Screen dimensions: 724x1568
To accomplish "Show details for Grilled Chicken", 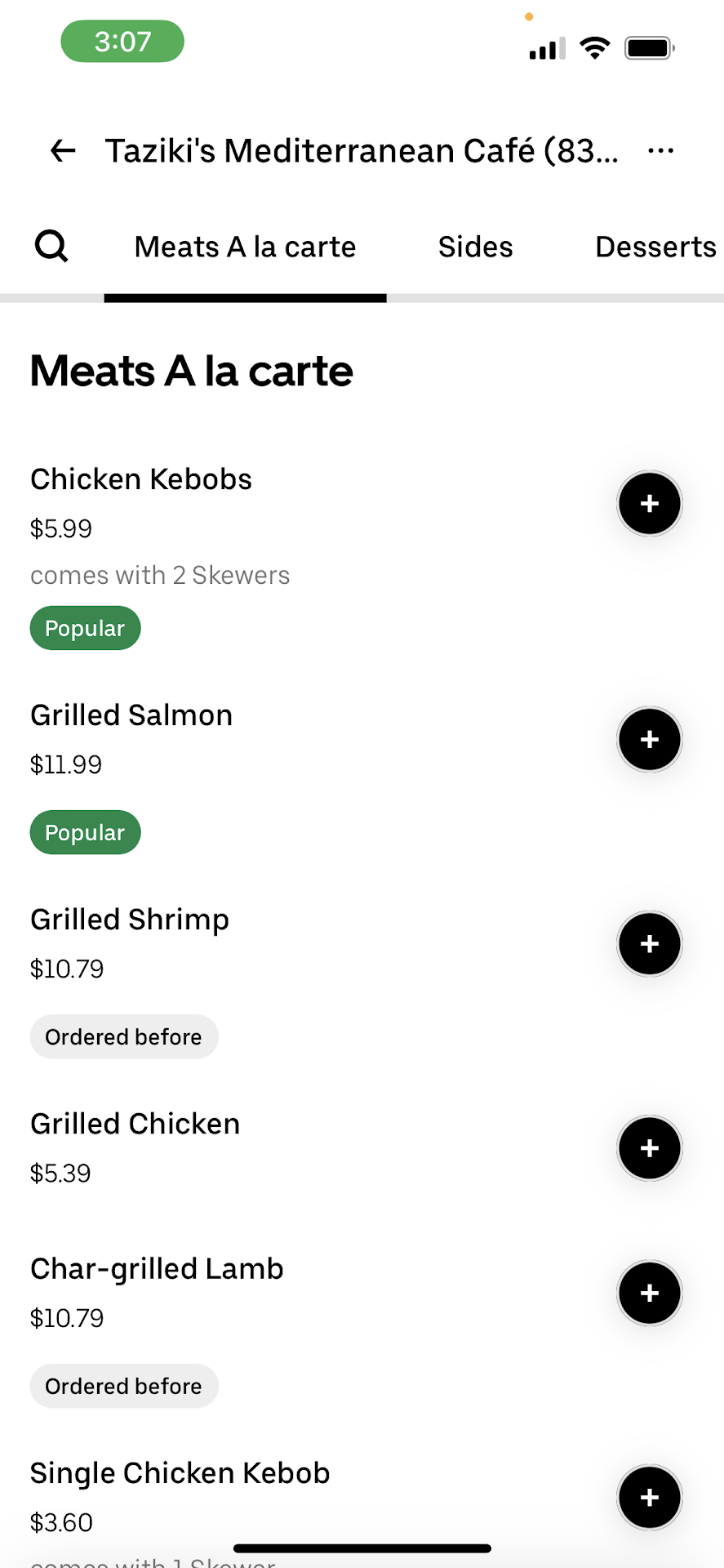I will click(x=135, y=1125).
